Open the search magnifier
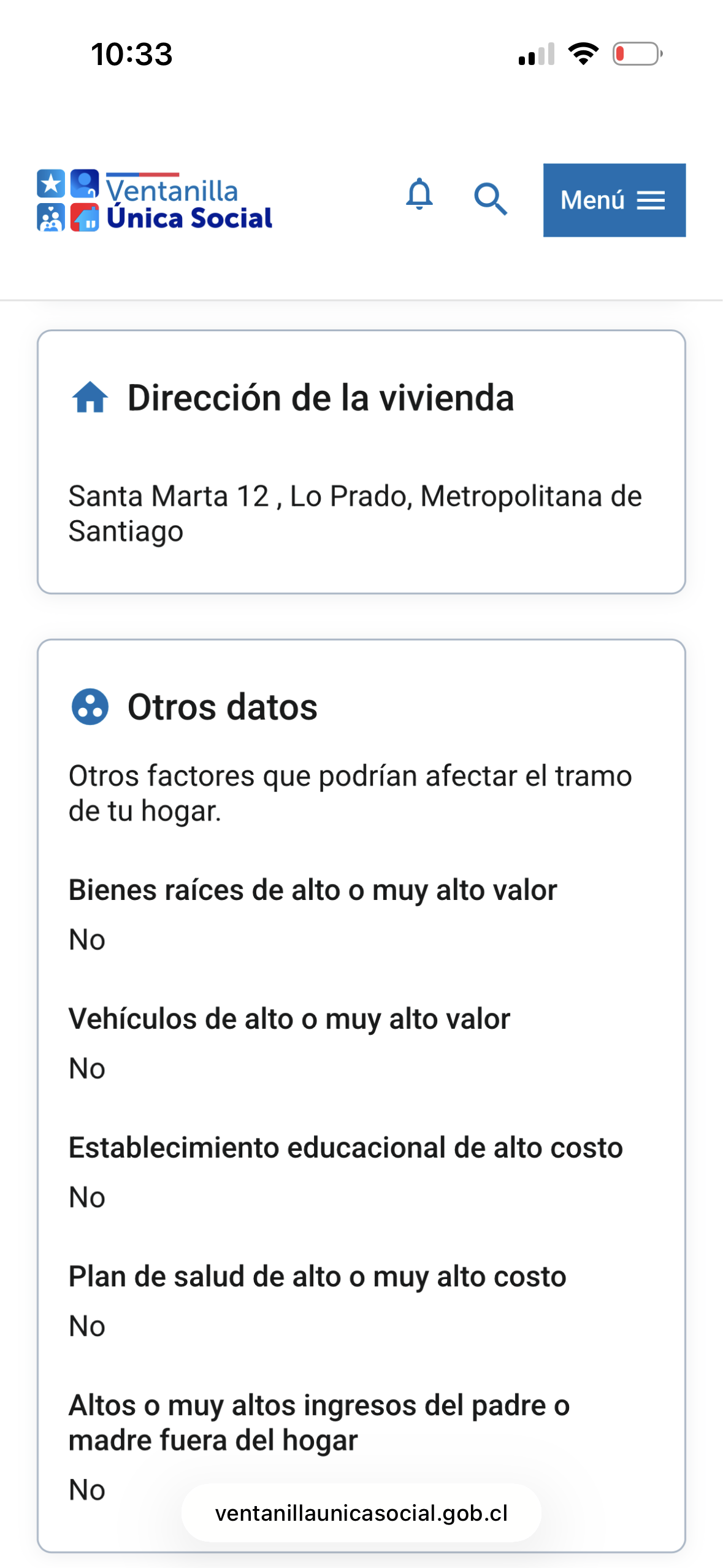This screenshot has height=1568, width=723. tap(491, 199)
